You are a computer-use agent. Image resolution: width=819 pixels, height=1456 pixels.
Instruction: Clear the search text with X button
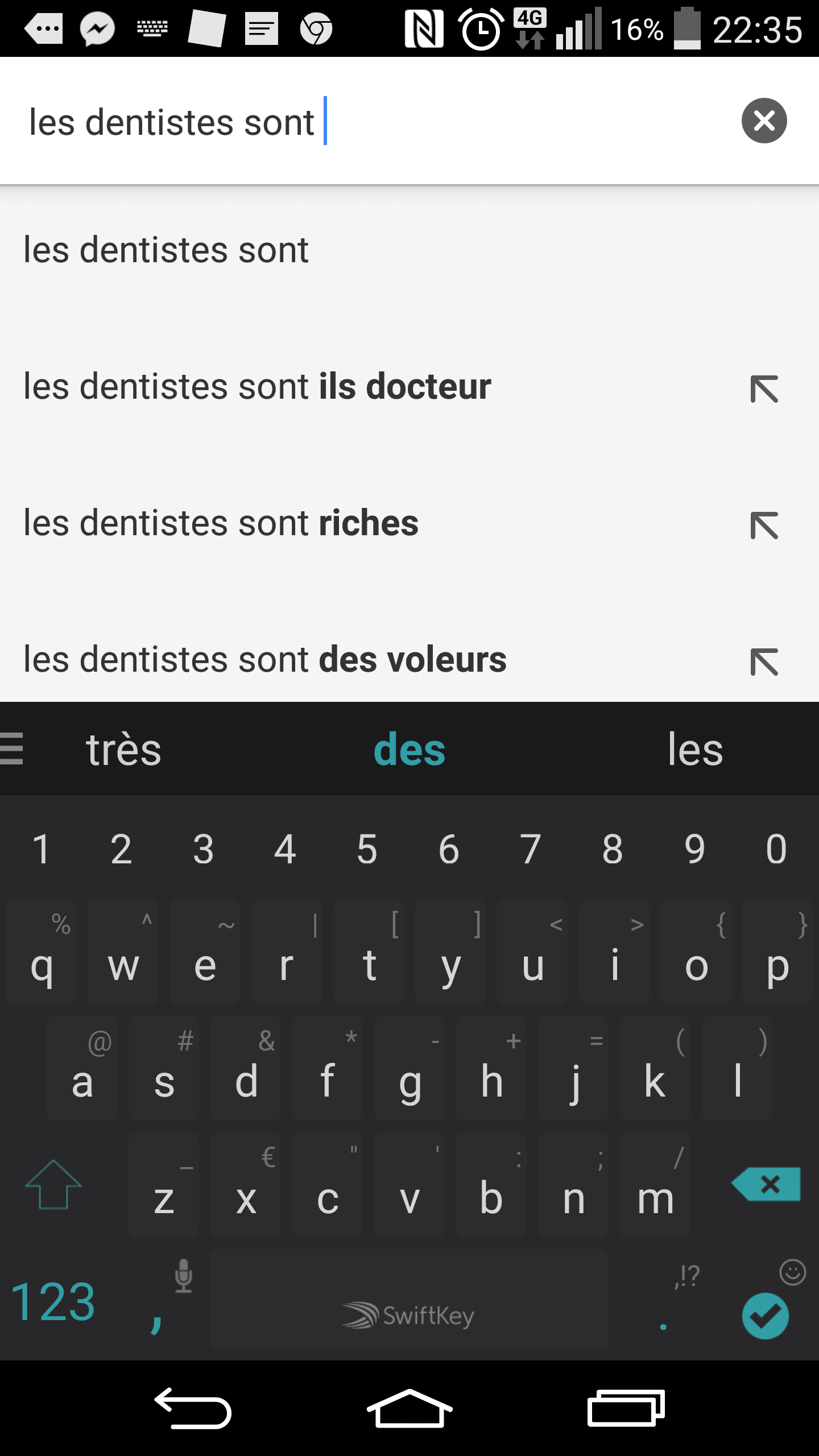click(764, 121)
